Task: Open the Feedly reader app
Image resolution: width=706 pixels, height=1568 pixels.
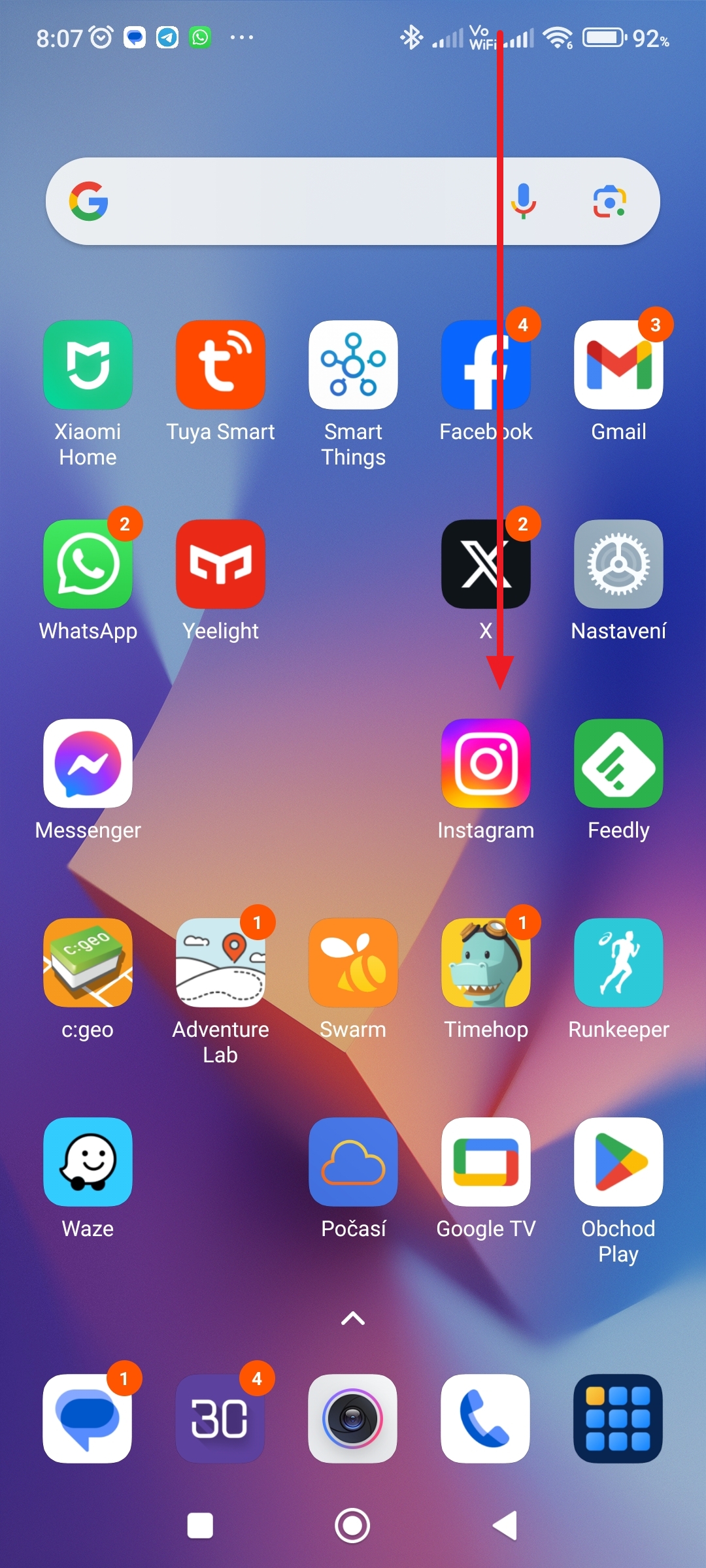Action: click(618, 763)
